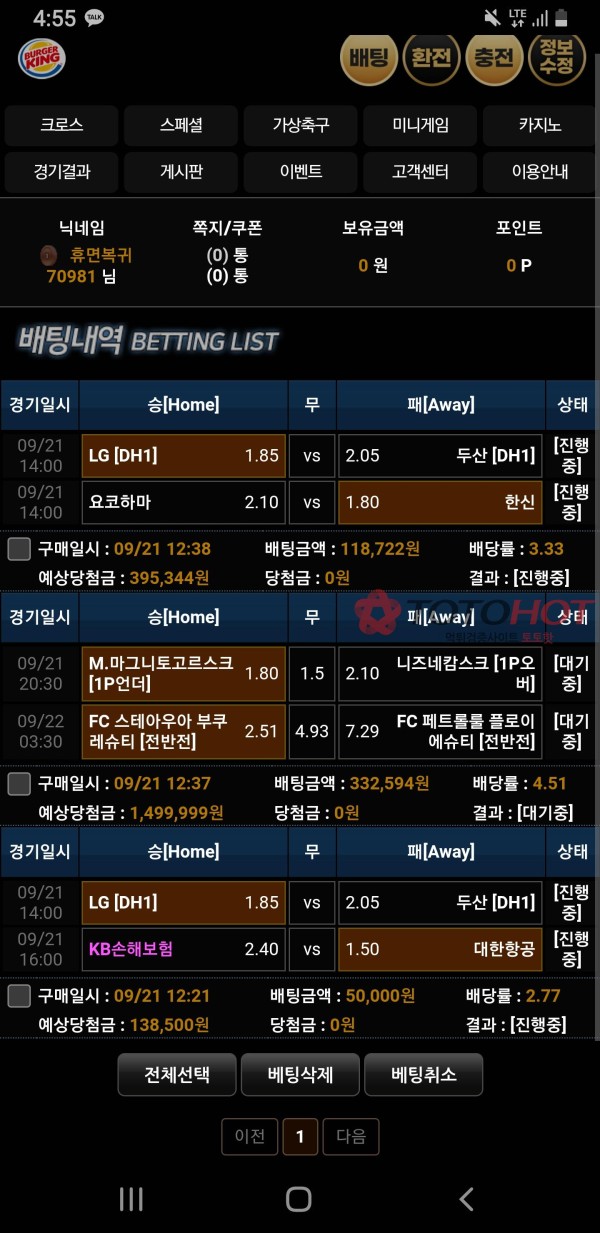Open the 스페셜 section
600x1233 pixels.
181,126
